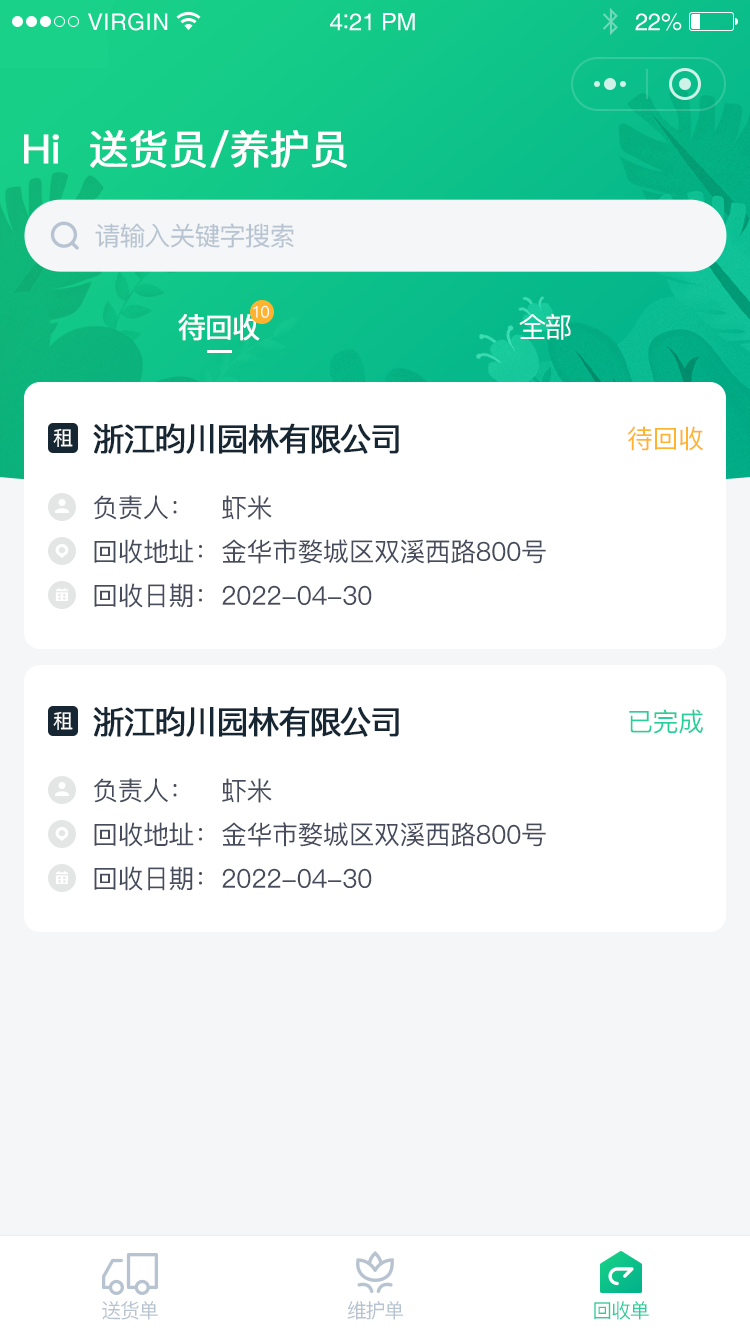Select the 送货单 truck icon in bottom navigation
750x1334 pixels.
click(130, 1271)
